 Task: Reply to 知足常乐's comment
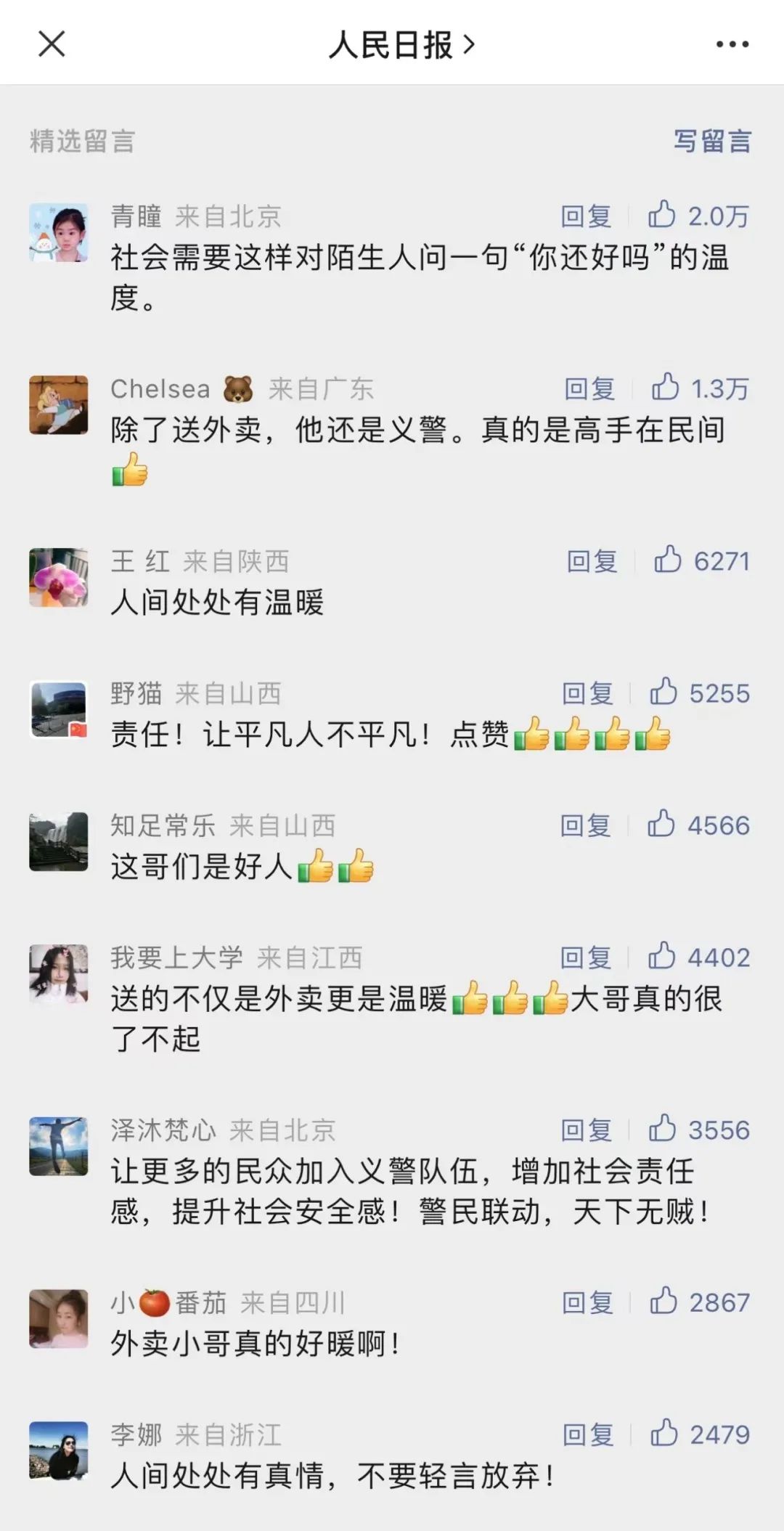pos(586,825)
